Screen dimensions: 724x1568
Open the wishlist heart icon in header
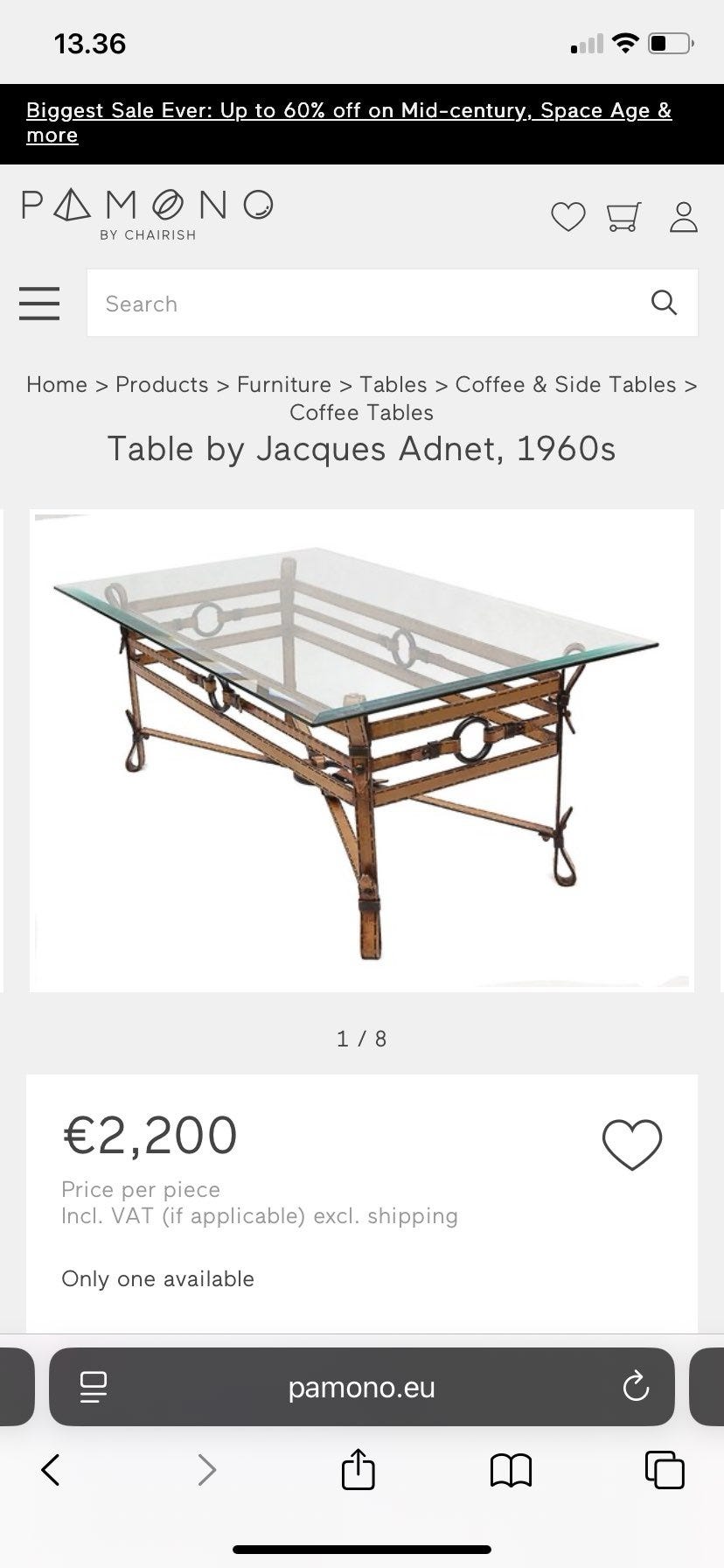(568, 216)
